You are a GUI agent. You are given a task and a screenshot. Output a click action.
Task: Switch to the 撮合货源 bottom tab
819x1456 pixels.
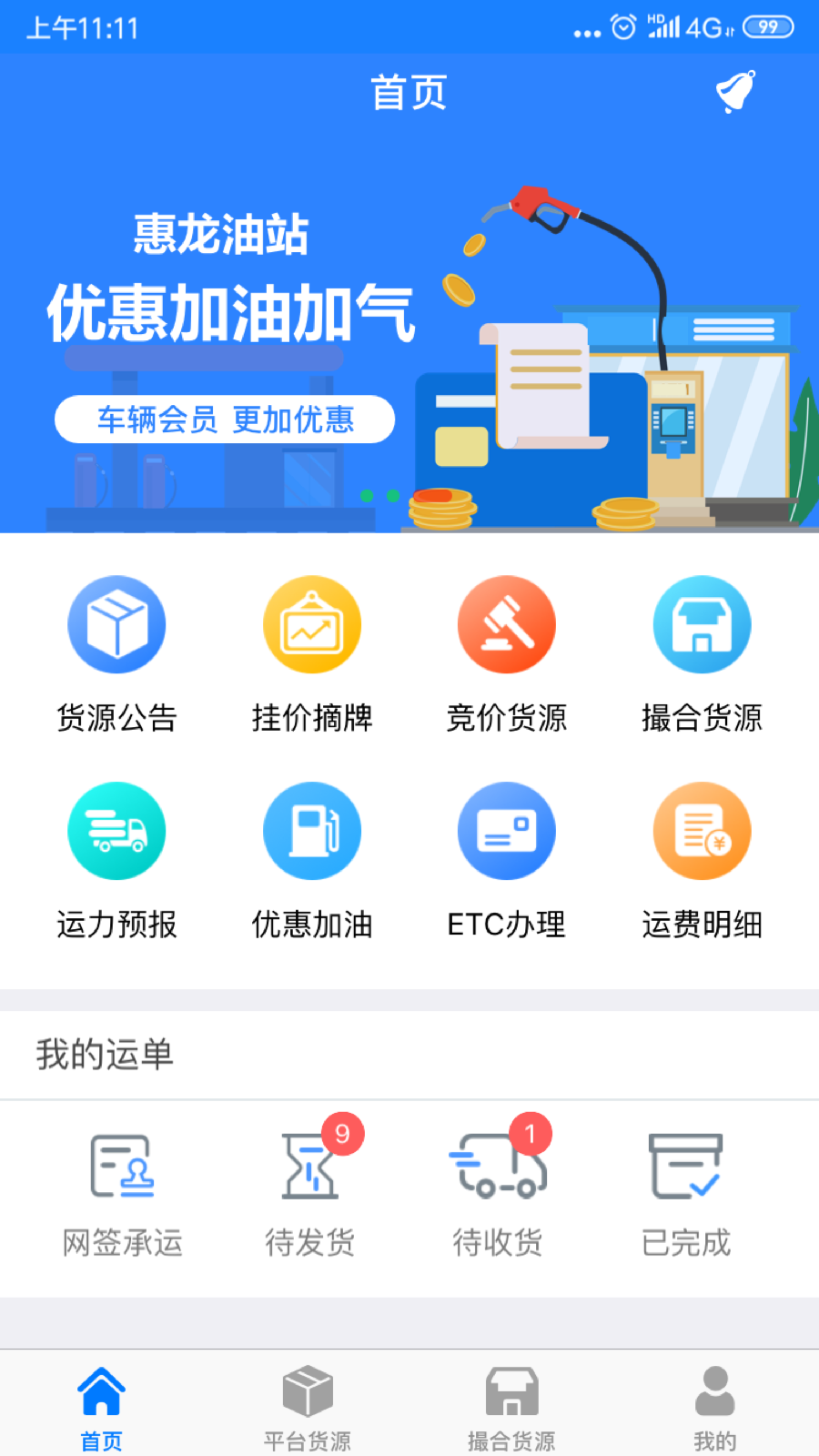click(511, 1407)
